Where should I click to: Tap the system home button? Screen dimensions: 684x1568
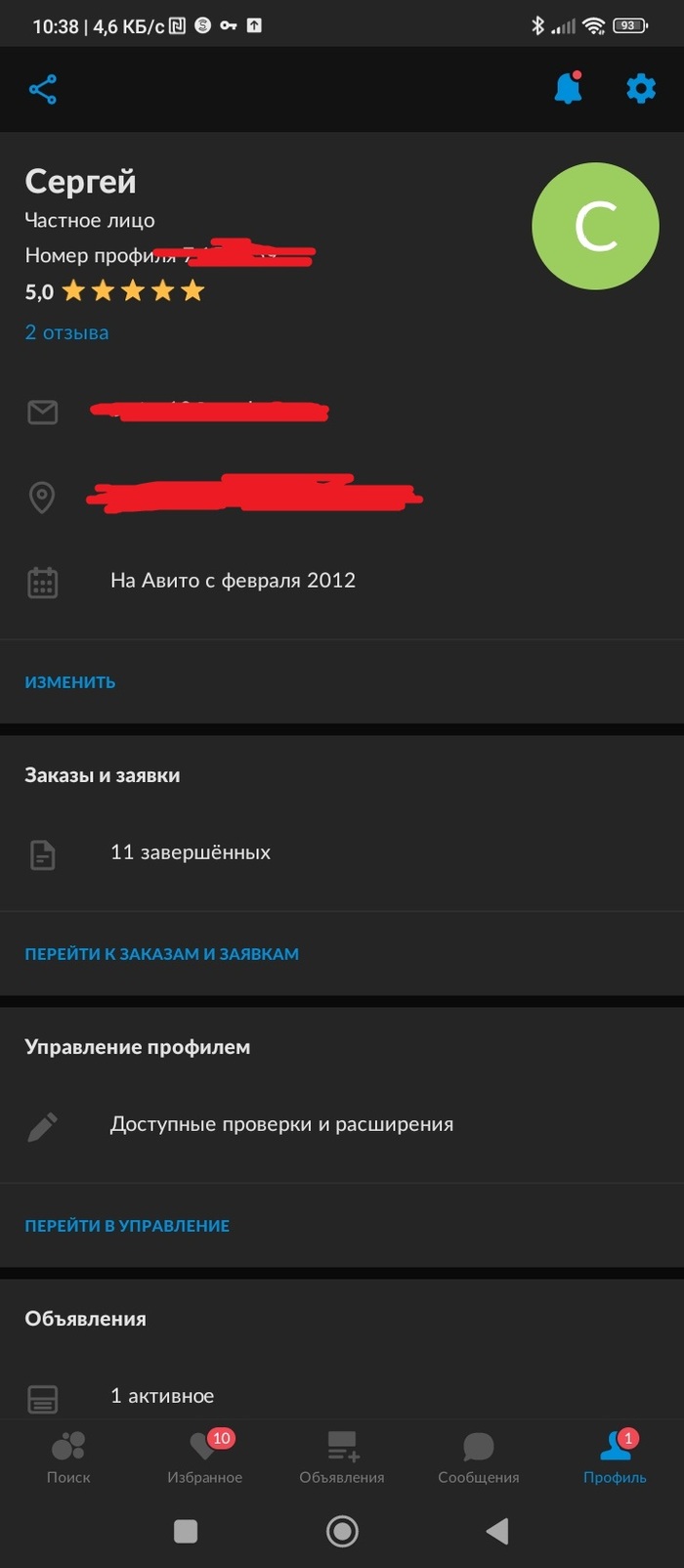342,1531
